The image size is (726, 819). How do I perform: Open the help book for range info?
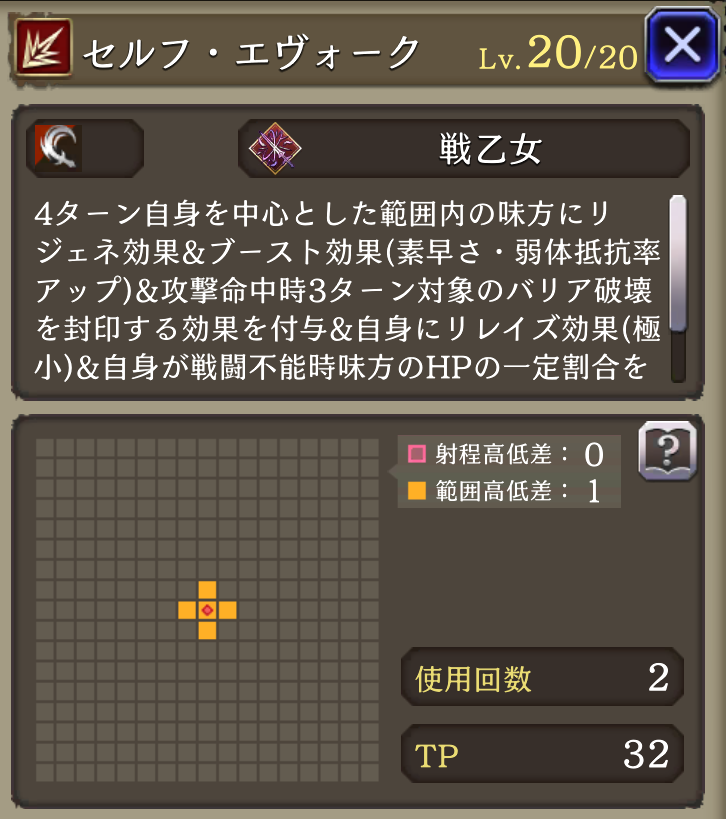click(667, 453)
